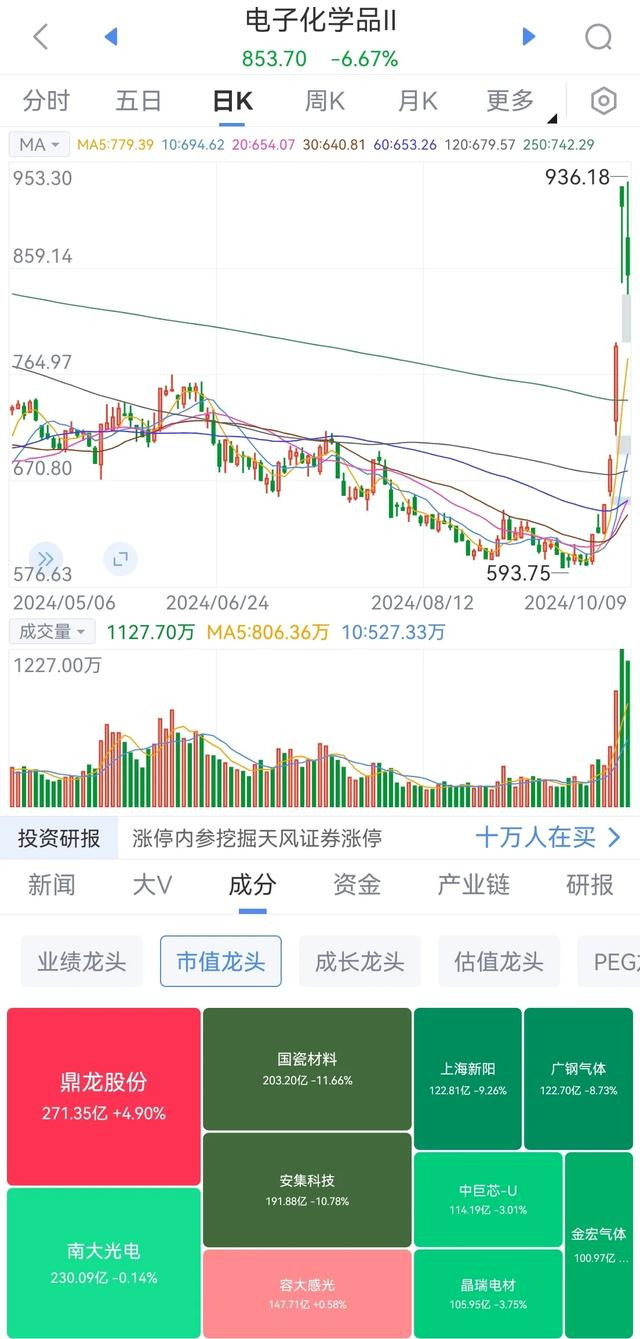Open chart settings hexagon icon

[603, 100]
